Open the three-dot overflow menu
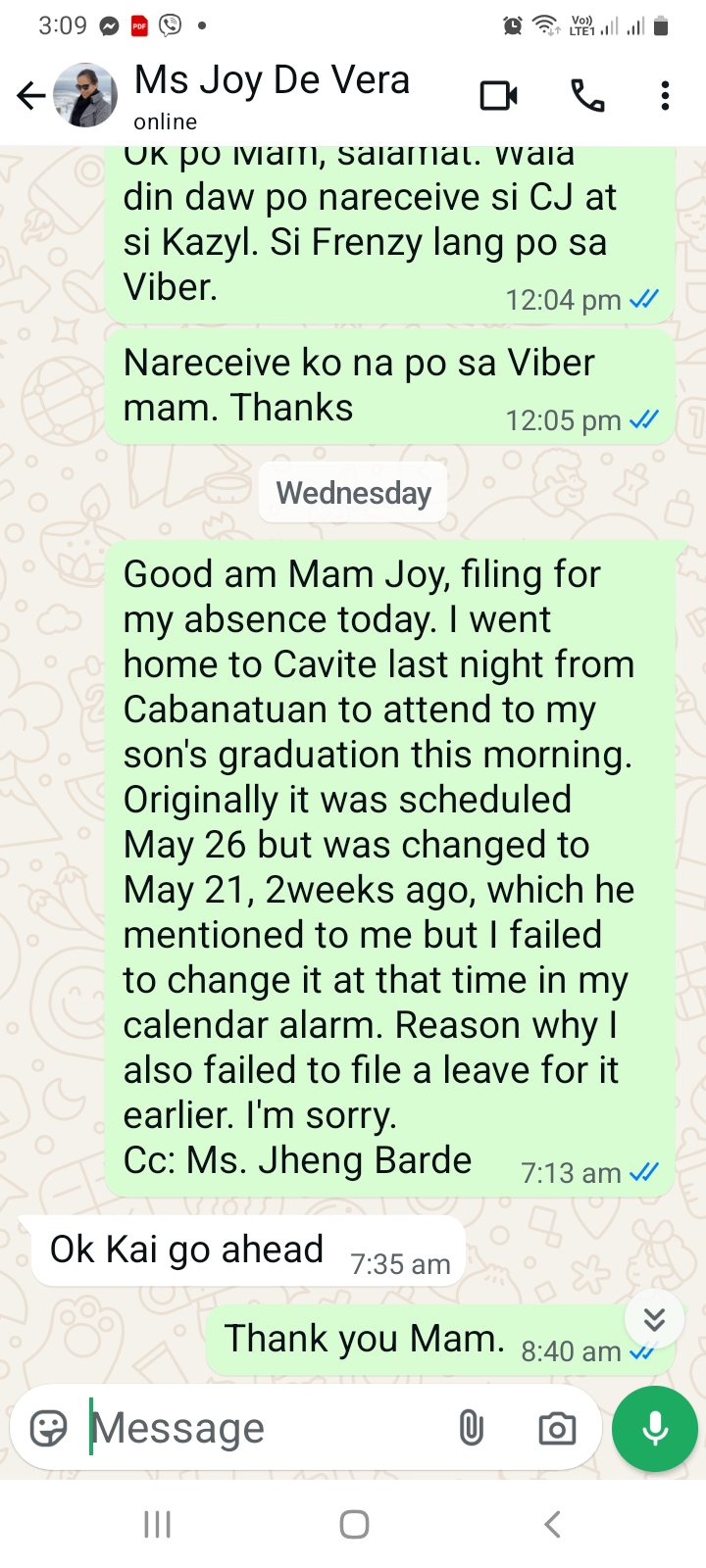This screenshot has height=1568, width=706. (x=665, y=95)
